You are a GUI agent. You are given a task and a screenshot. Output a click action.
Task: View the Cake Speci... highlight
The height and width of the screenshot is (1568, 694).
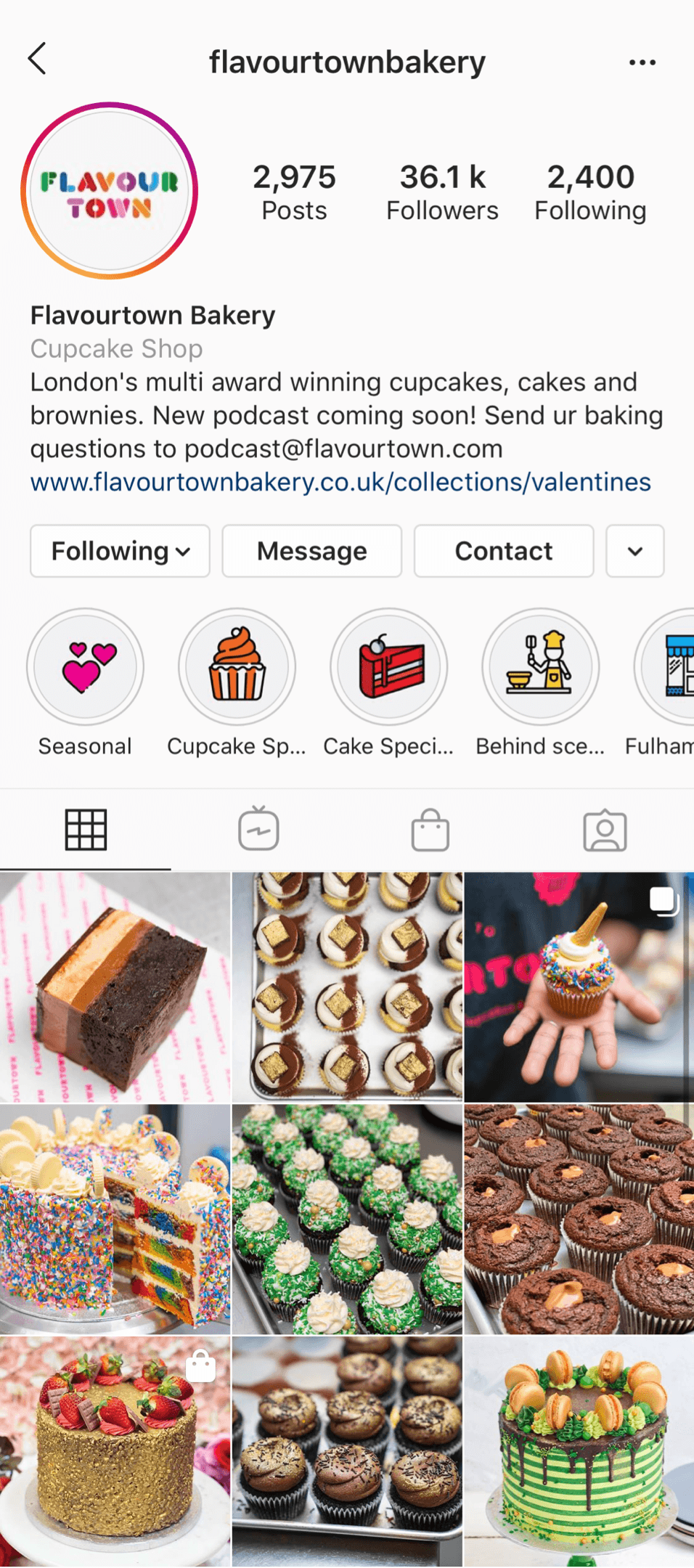pos(388,666)
